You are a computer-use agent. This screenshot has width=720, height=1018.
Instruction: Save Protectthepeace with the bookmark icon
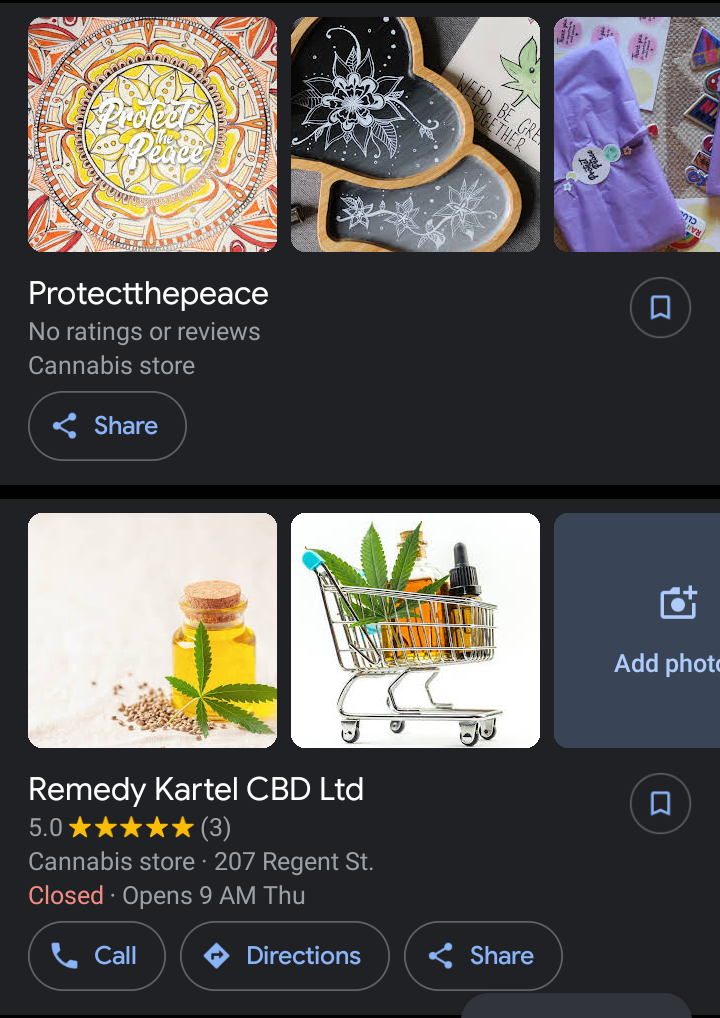tap(660, 307)
